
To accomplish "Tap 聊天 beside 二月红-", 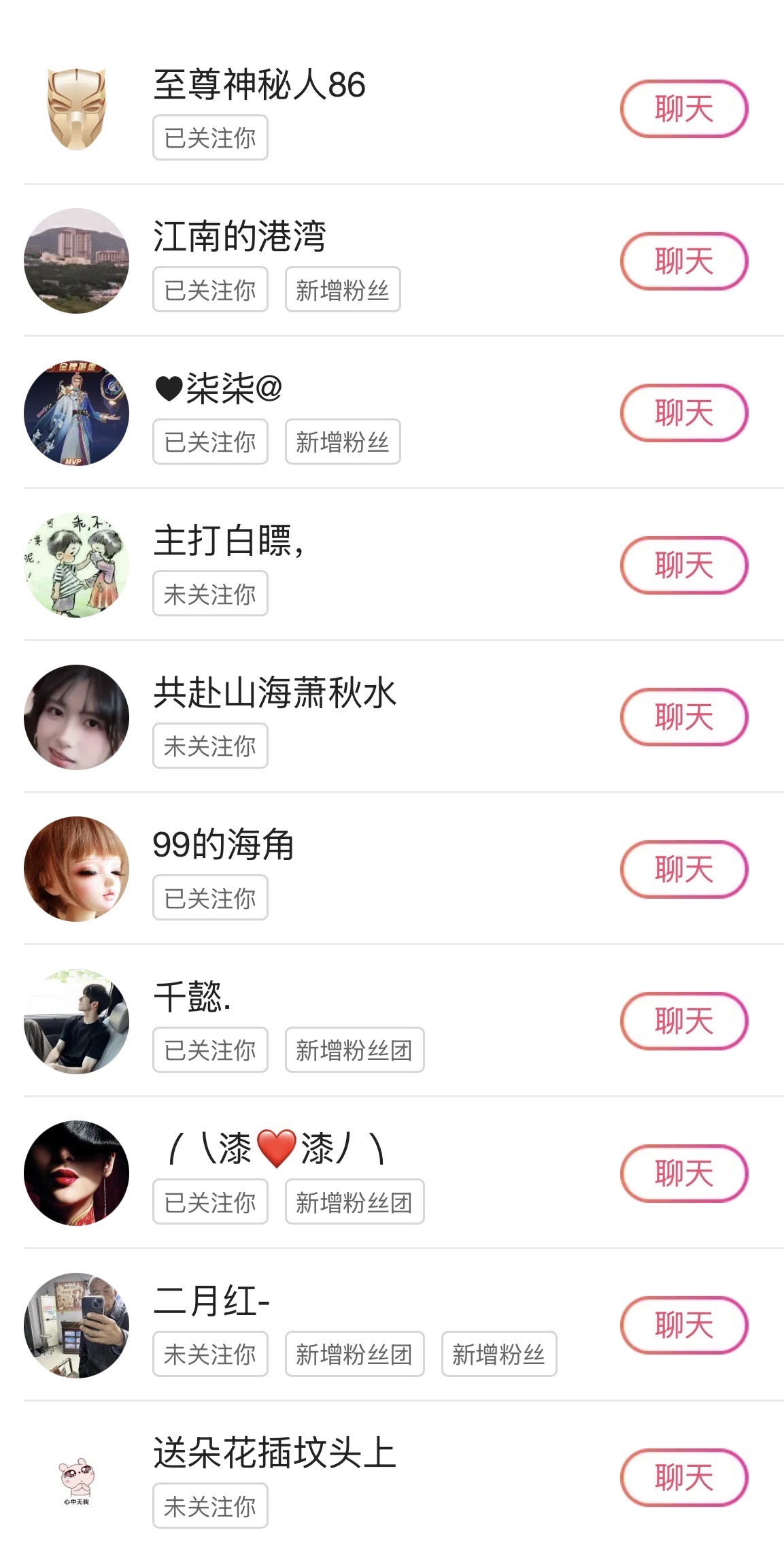I will [683, 1325].
